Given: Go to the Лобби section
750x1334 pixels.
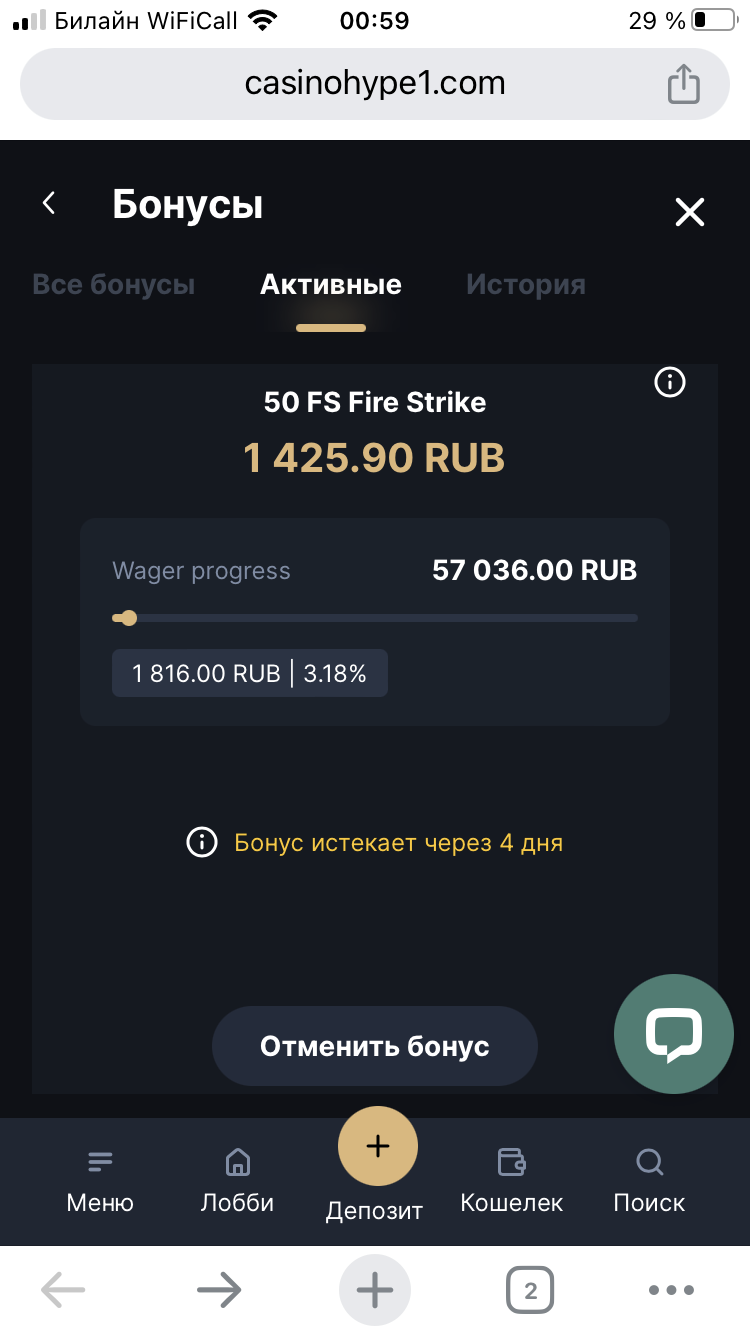Looking at the screenshot, I should (x=237, y=1180).
